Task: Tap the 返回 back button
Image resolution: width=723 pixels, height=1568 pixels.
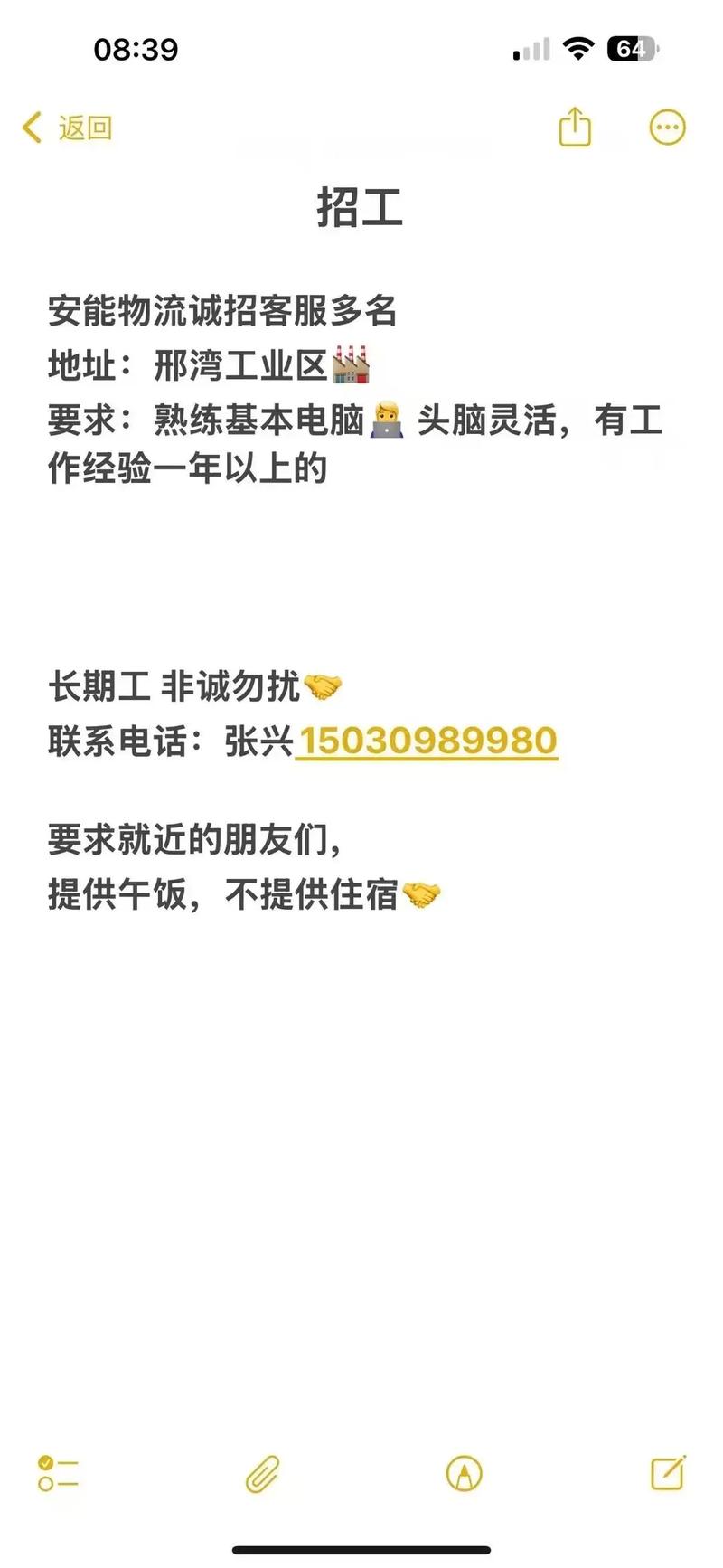Action: [x=67, y=127]
